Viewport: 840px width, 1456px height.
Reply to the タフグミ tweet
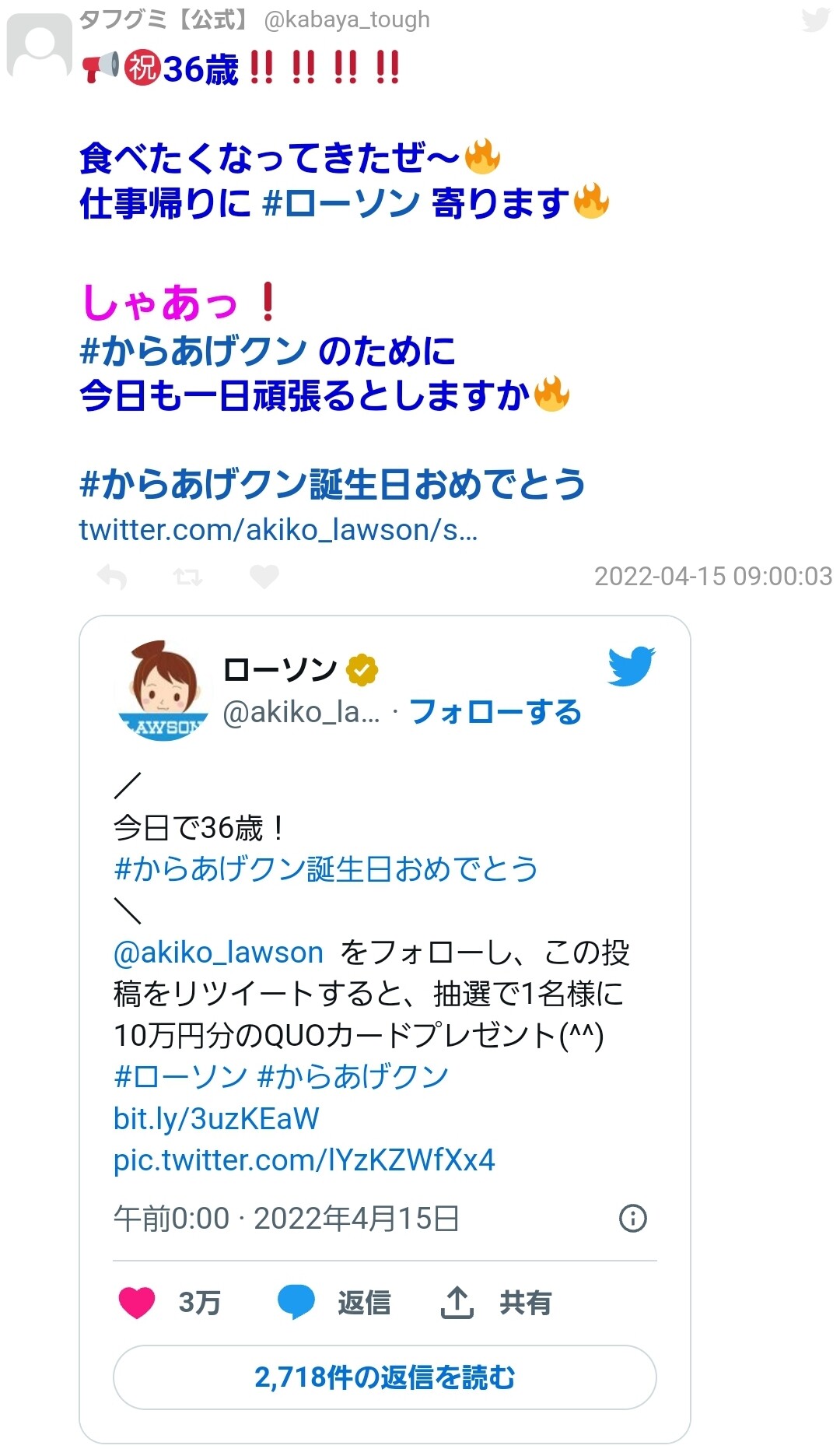pyautogui.click(x=112, y=577)
